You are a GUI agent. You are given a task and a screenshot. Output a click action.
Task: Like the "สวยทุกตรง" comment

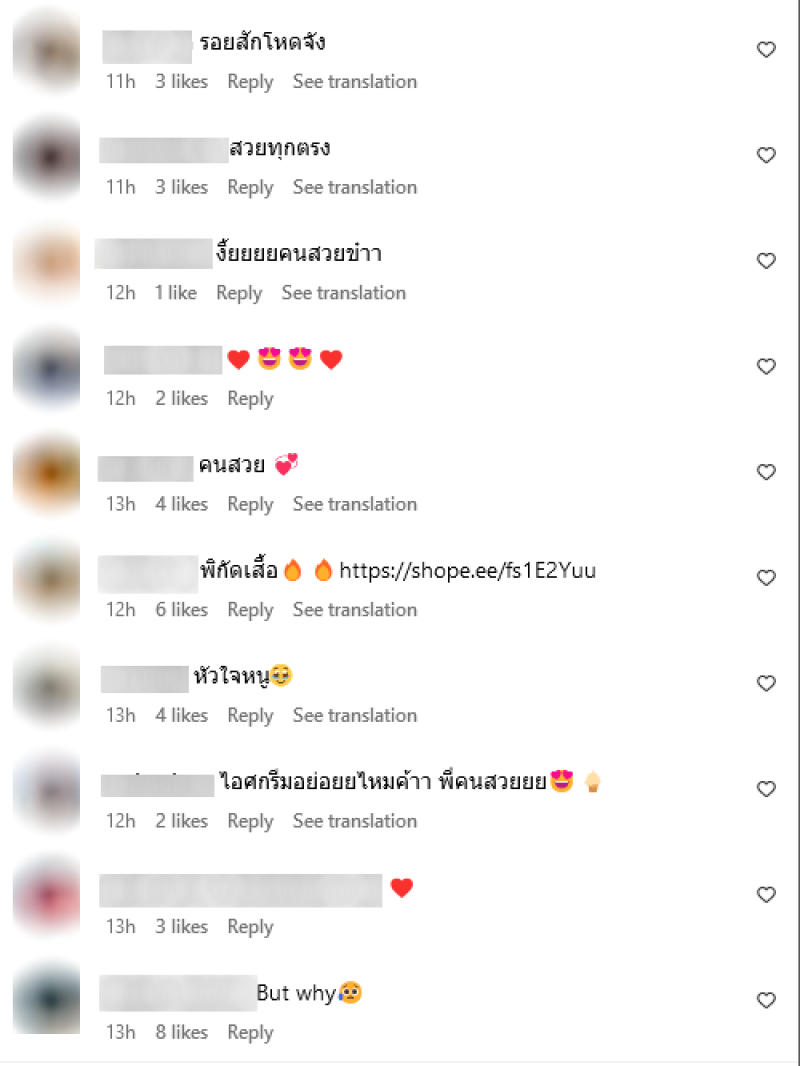pyautogui.click(x=766, y=155)
